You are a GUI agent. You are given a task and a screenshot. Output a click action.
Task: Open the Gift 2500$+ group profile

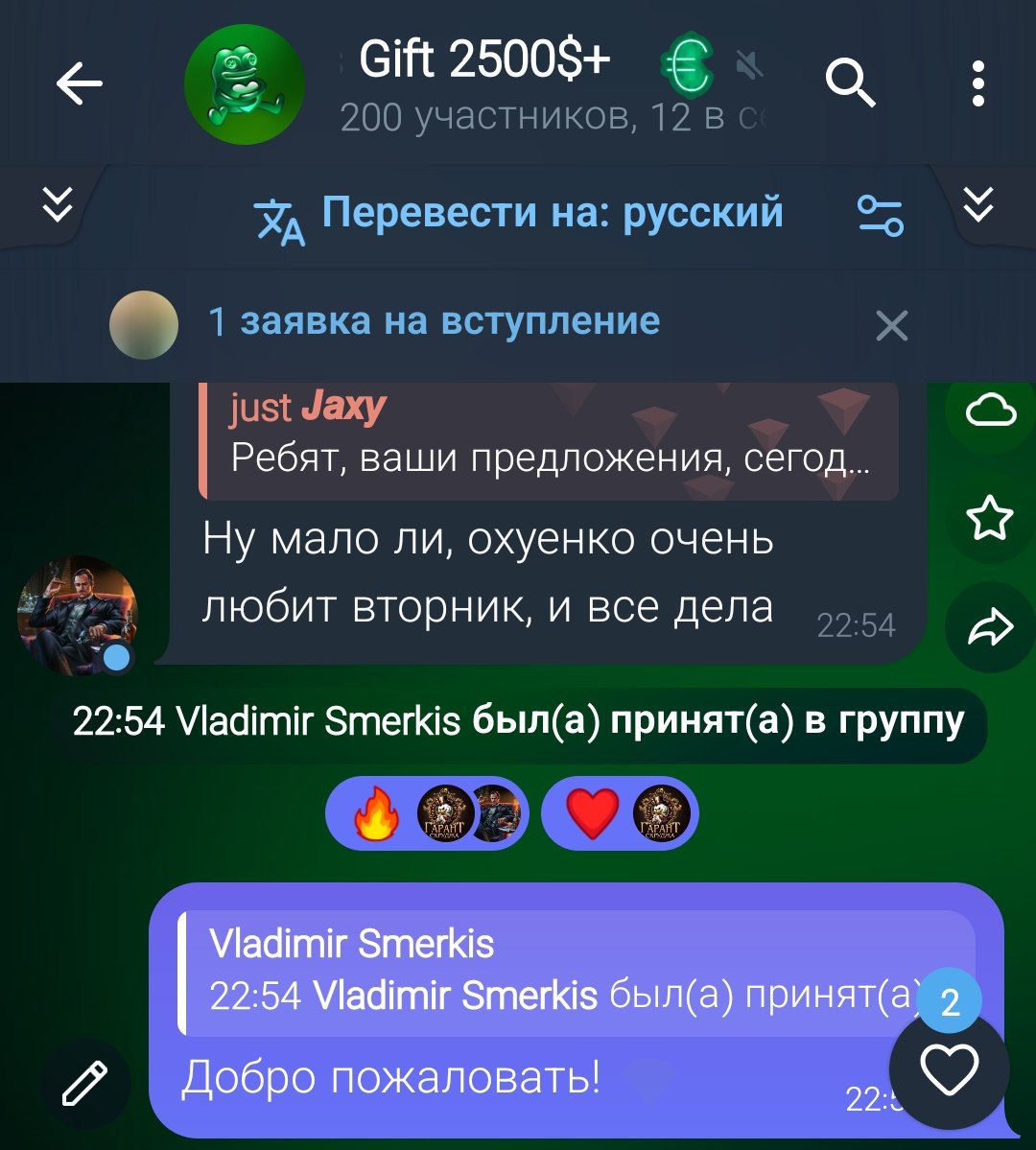click(483, 84)
